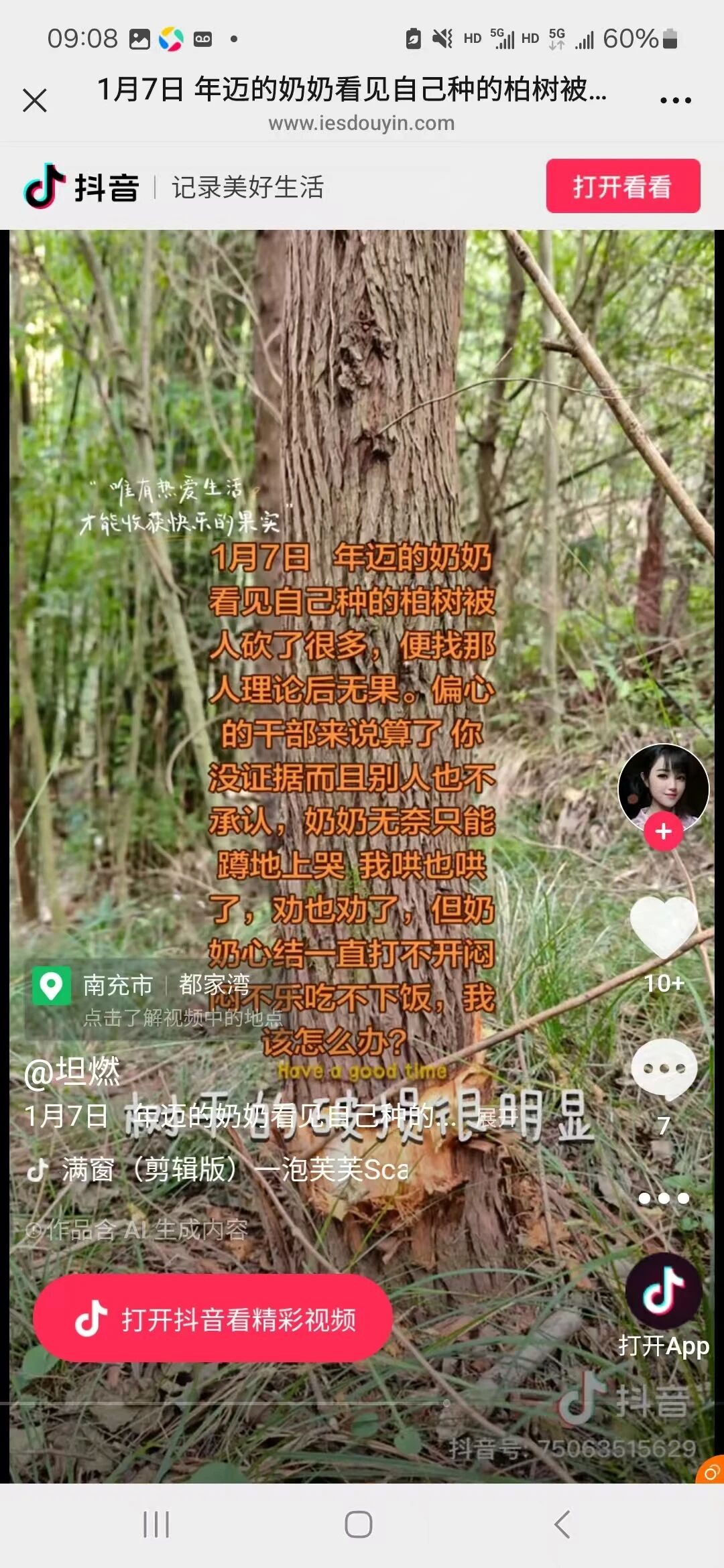The height and width of the screenshot is (1568, 724).
Task: Tap the round 打开App button
Action: (x=664, y=1292)
